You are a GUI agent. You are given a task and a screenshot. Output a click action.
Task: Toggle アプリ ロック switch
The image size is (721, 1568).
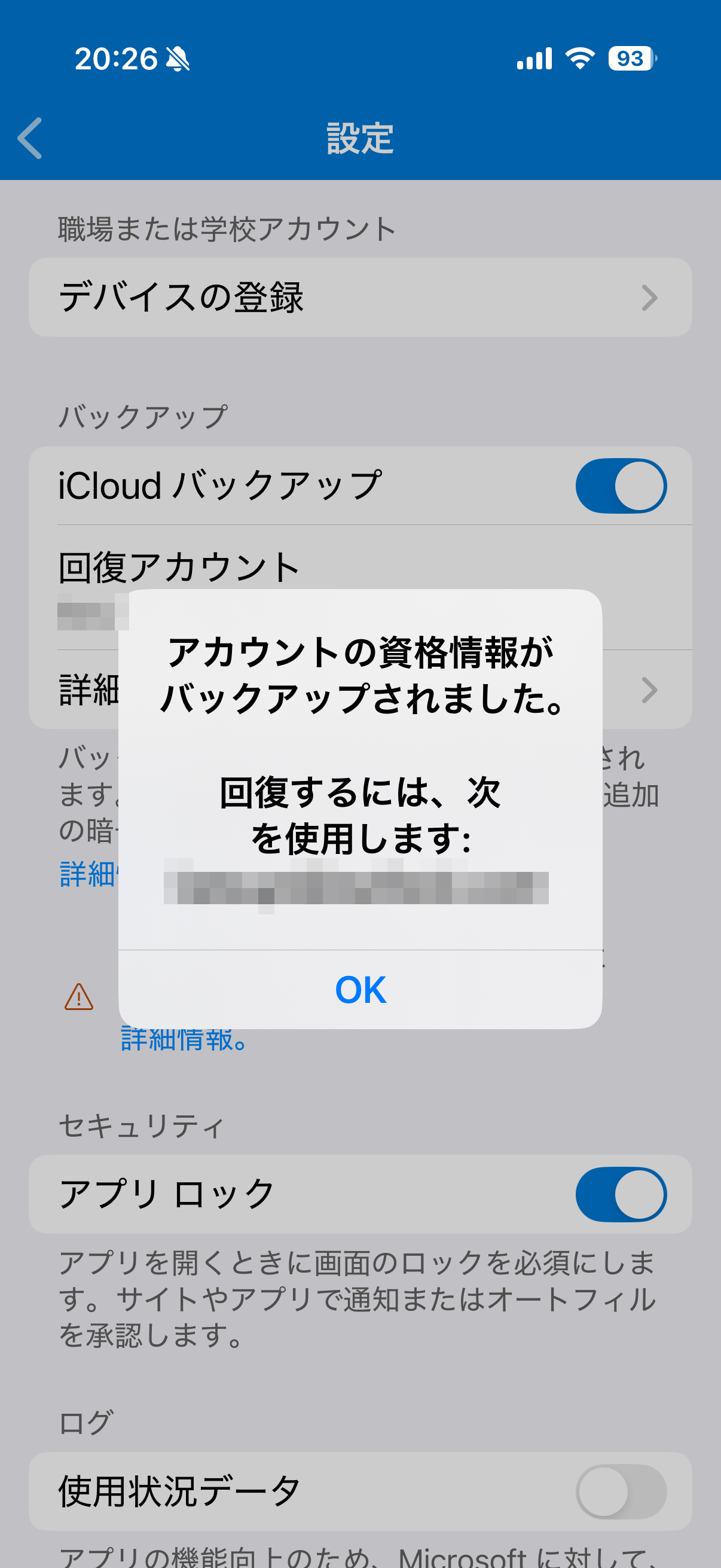coord(621,1194)
